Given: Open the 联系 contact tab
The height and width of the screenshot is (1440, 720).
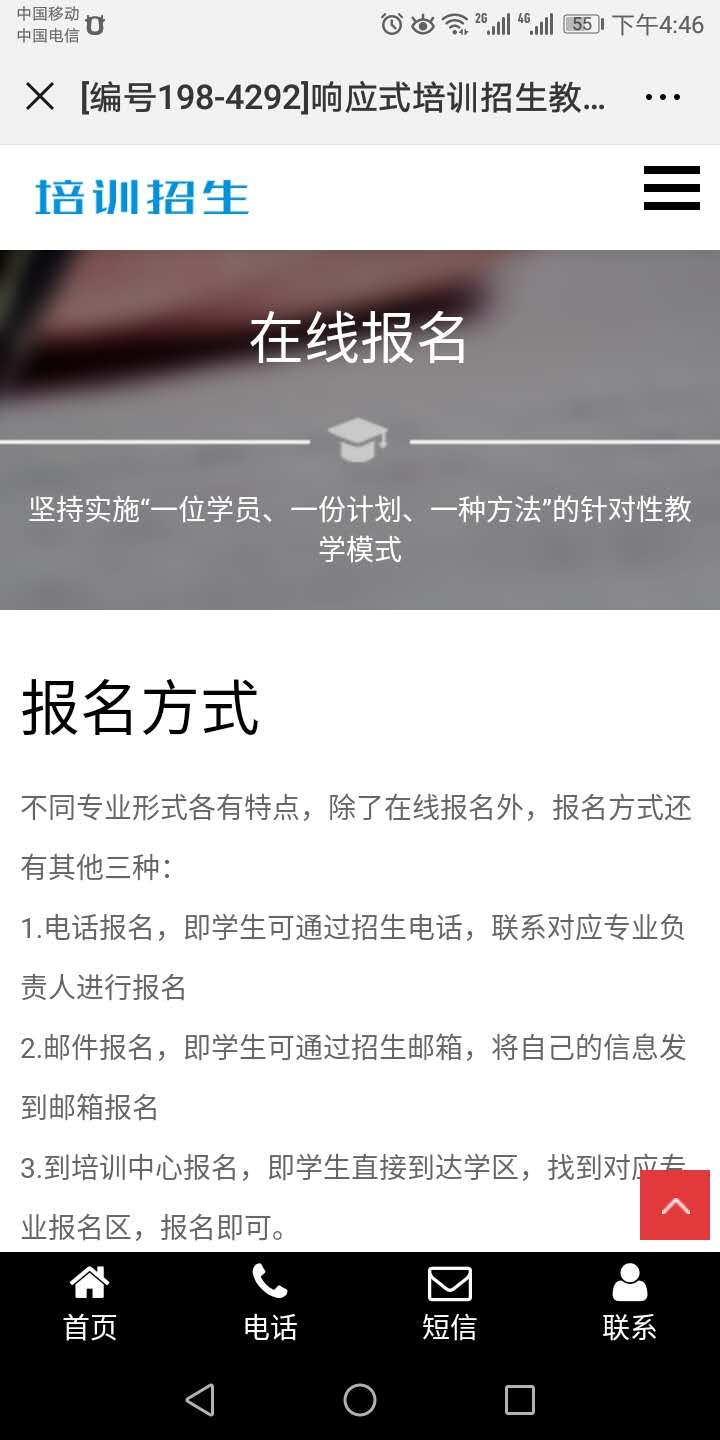Looking at the screenshot, I should tap(629, 1302).
